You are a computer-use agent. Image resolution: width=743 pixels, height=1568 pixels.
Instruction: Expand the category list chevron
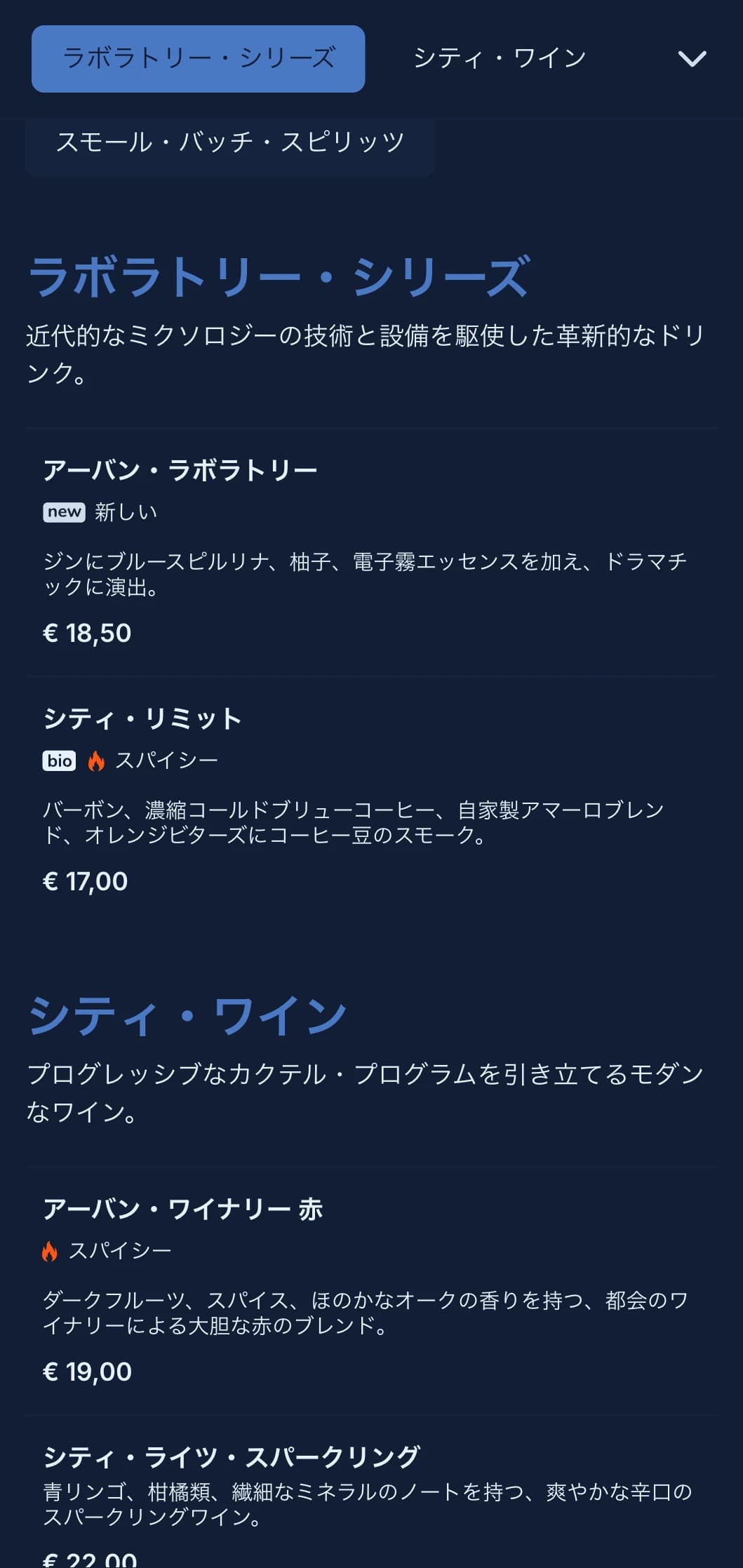pos(692,59)
